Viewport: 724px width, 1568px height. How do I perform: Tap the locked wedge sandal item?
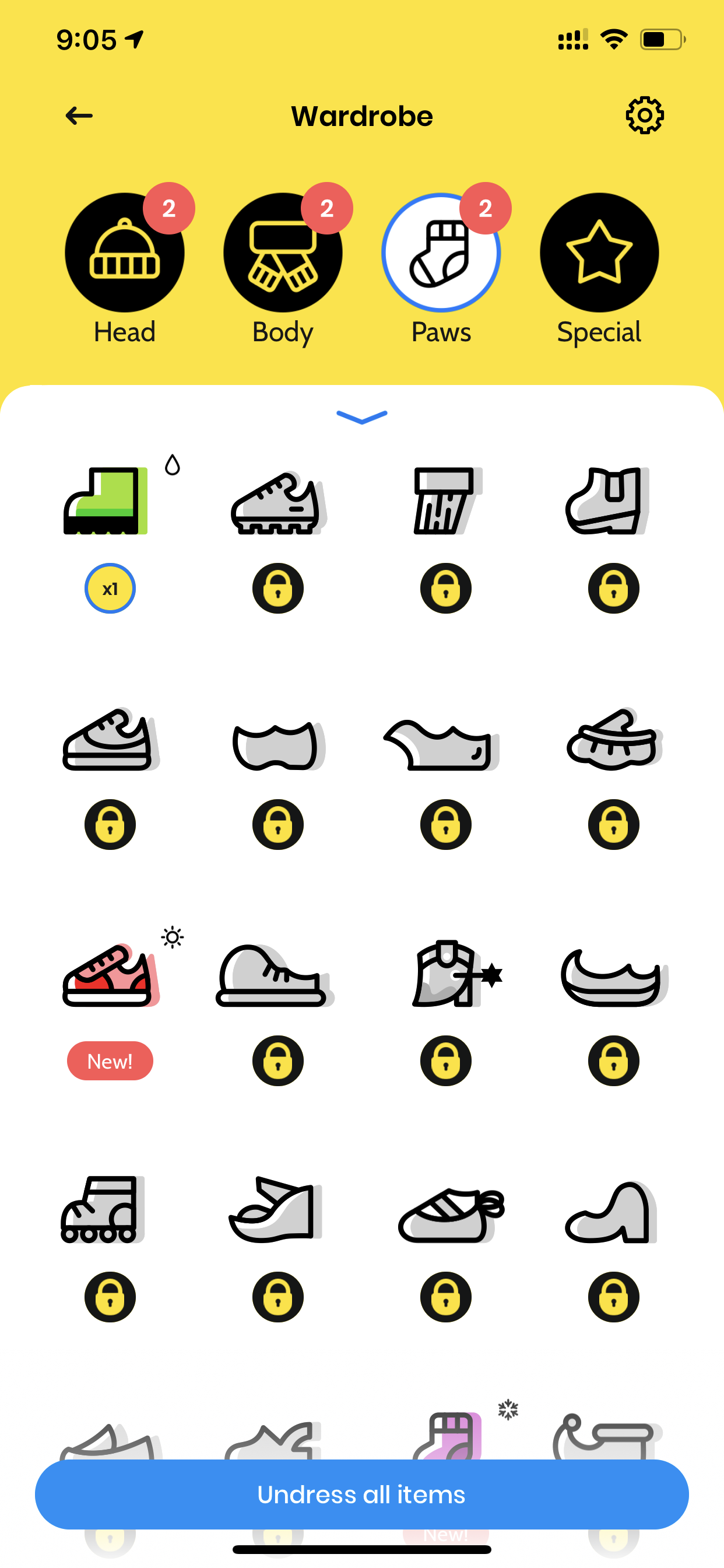pos(275,1209)
